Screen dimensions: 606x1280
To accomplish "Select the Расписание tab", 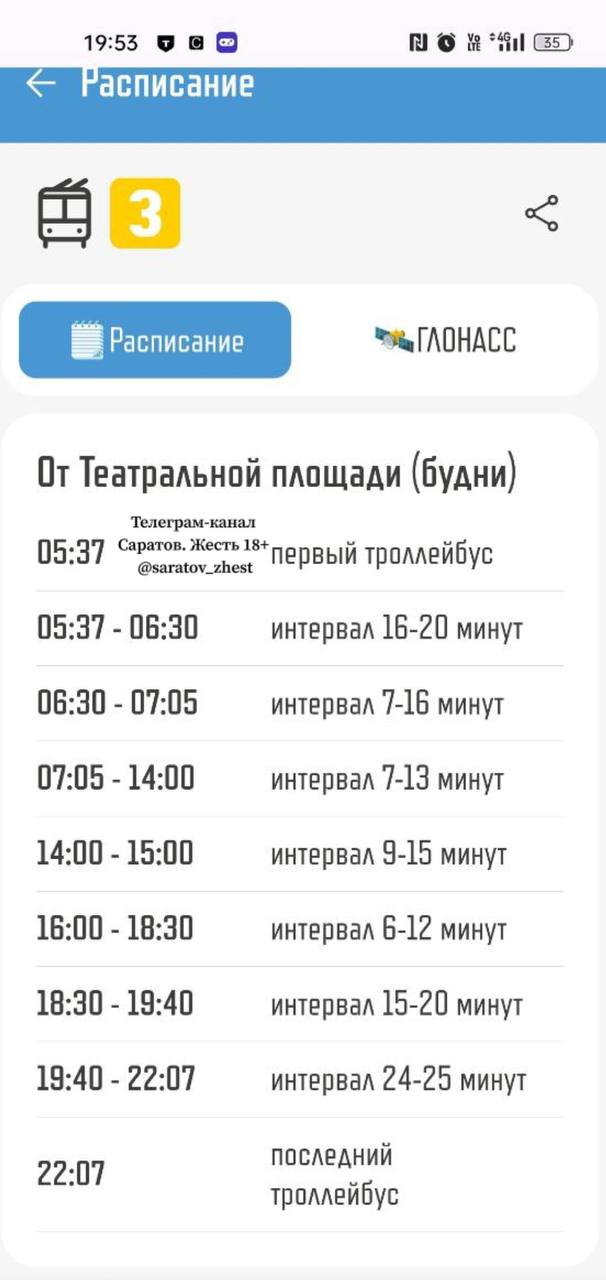I will coord(155,341).
